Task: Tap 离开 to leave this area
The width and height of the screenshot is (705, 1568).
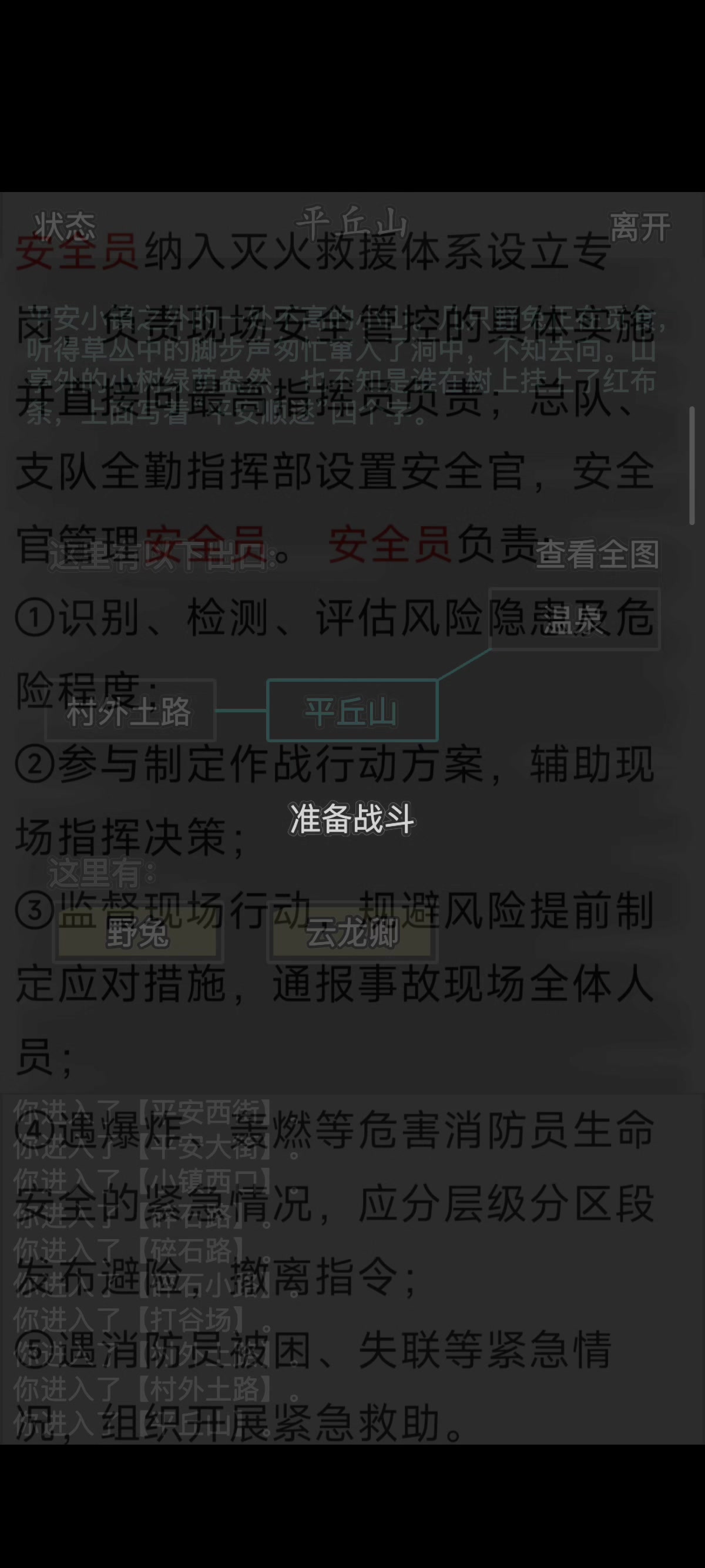Action: 639,227
